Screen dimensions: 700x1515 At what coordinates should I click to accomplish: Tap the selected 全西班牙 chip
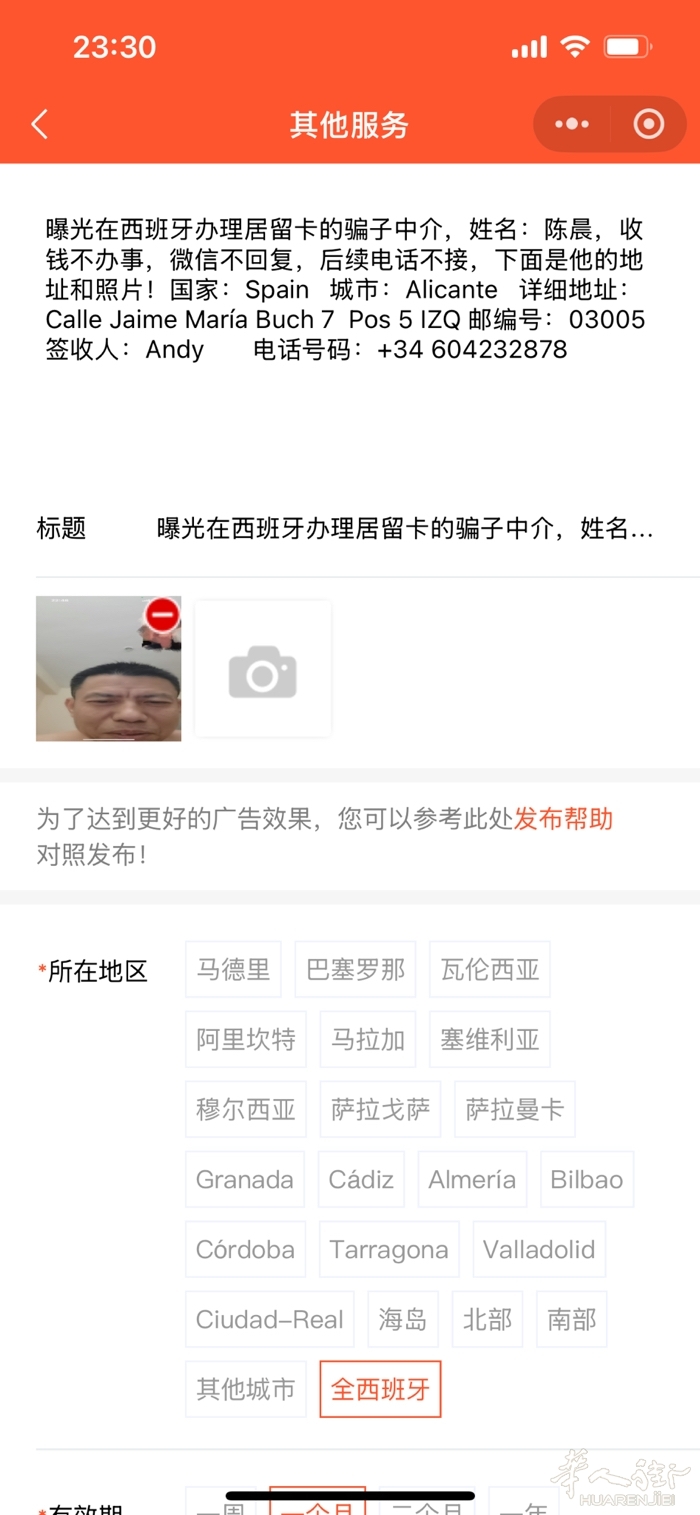click(380, 1389)
